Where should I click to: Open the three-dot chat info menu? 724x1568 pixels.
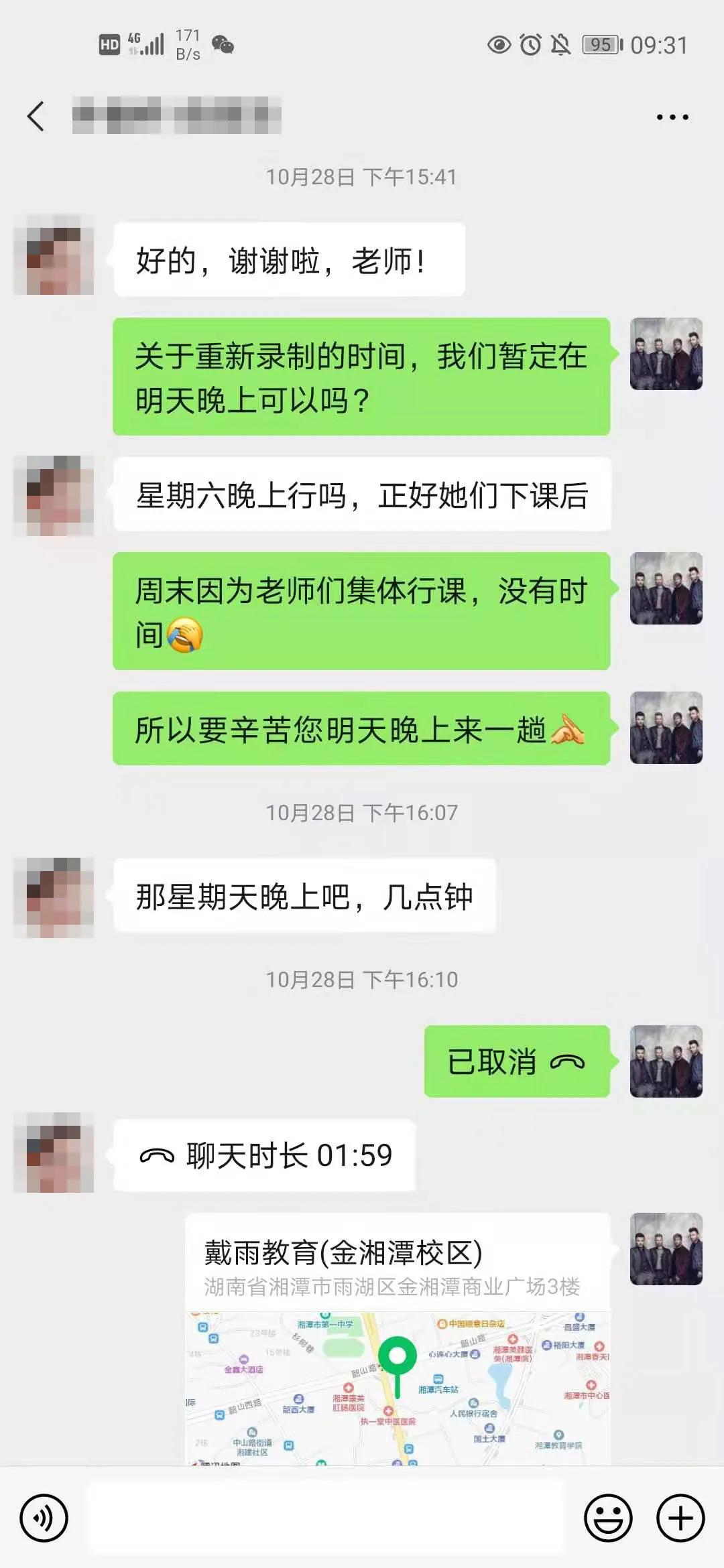click(672, 117)
